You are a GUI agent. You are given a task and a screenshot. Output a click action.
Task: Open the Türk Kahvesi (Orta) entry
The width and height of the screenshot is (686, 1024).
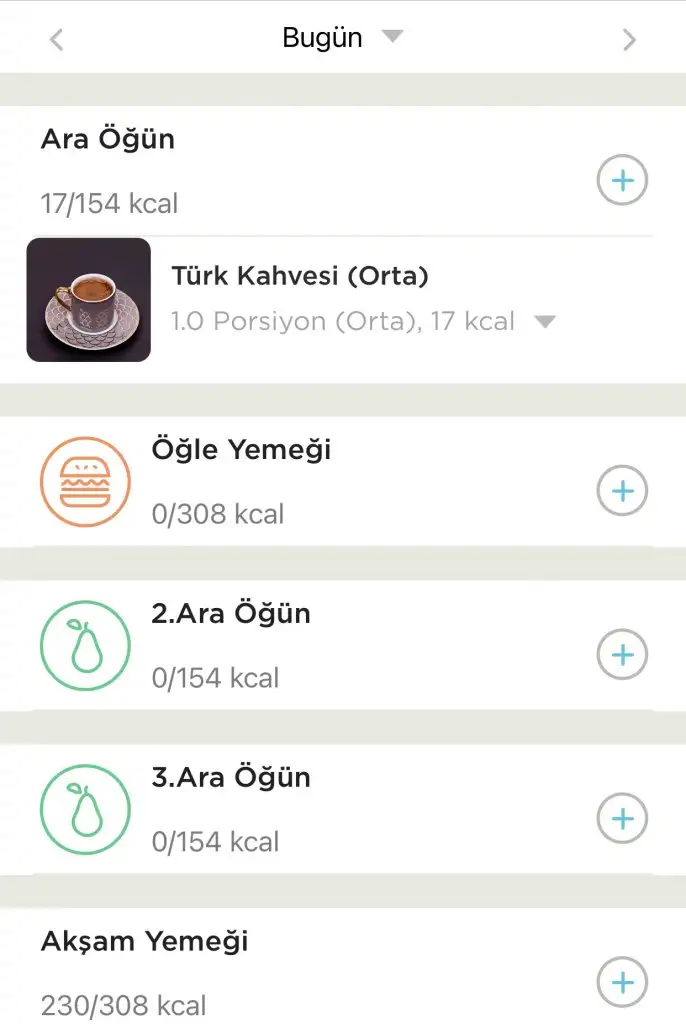[x=300, y=275]
